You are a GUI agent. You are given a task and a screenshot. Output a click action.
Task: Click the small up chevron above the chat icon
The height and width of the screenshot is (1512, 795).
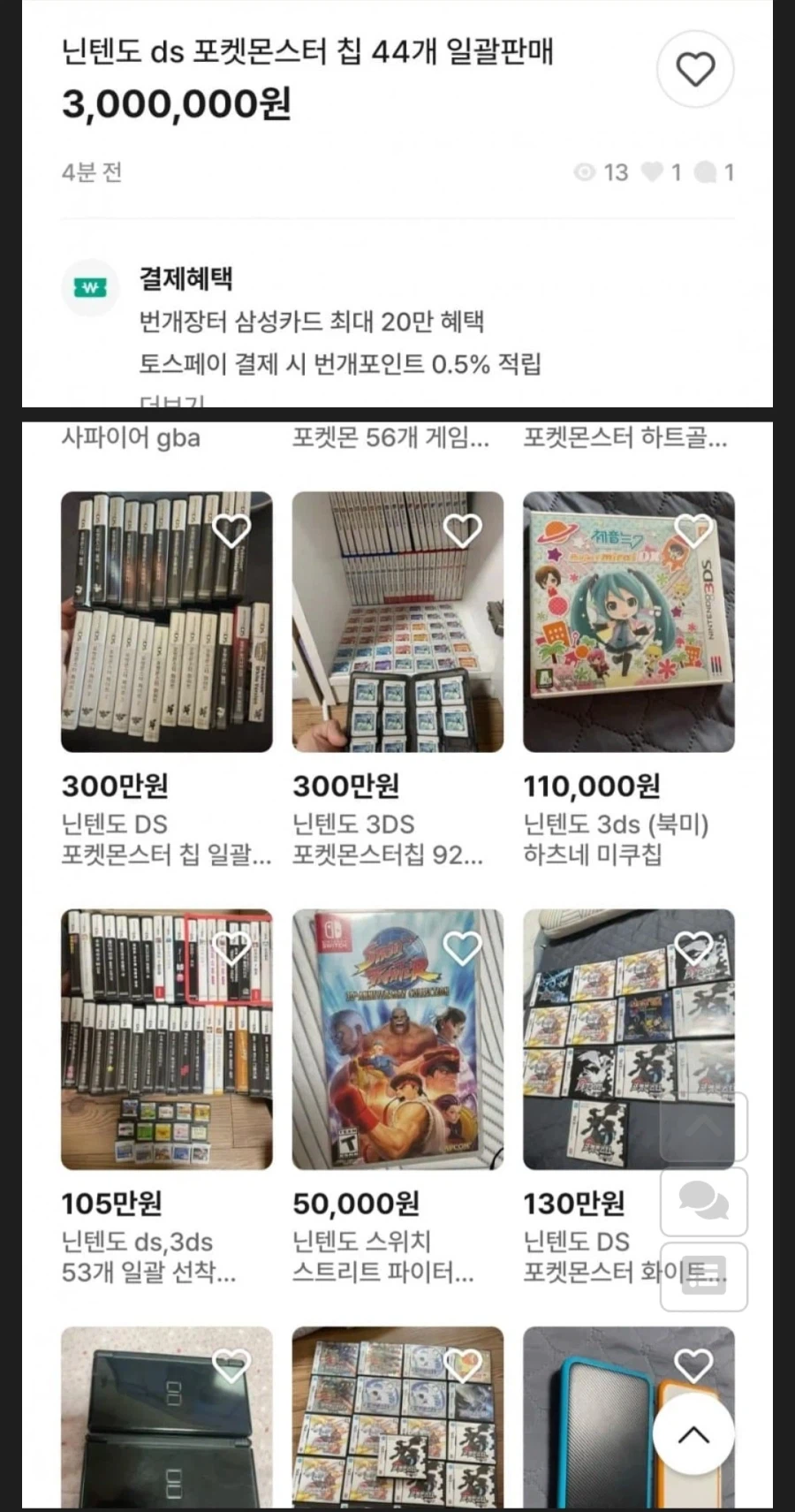click(702, 1128)
